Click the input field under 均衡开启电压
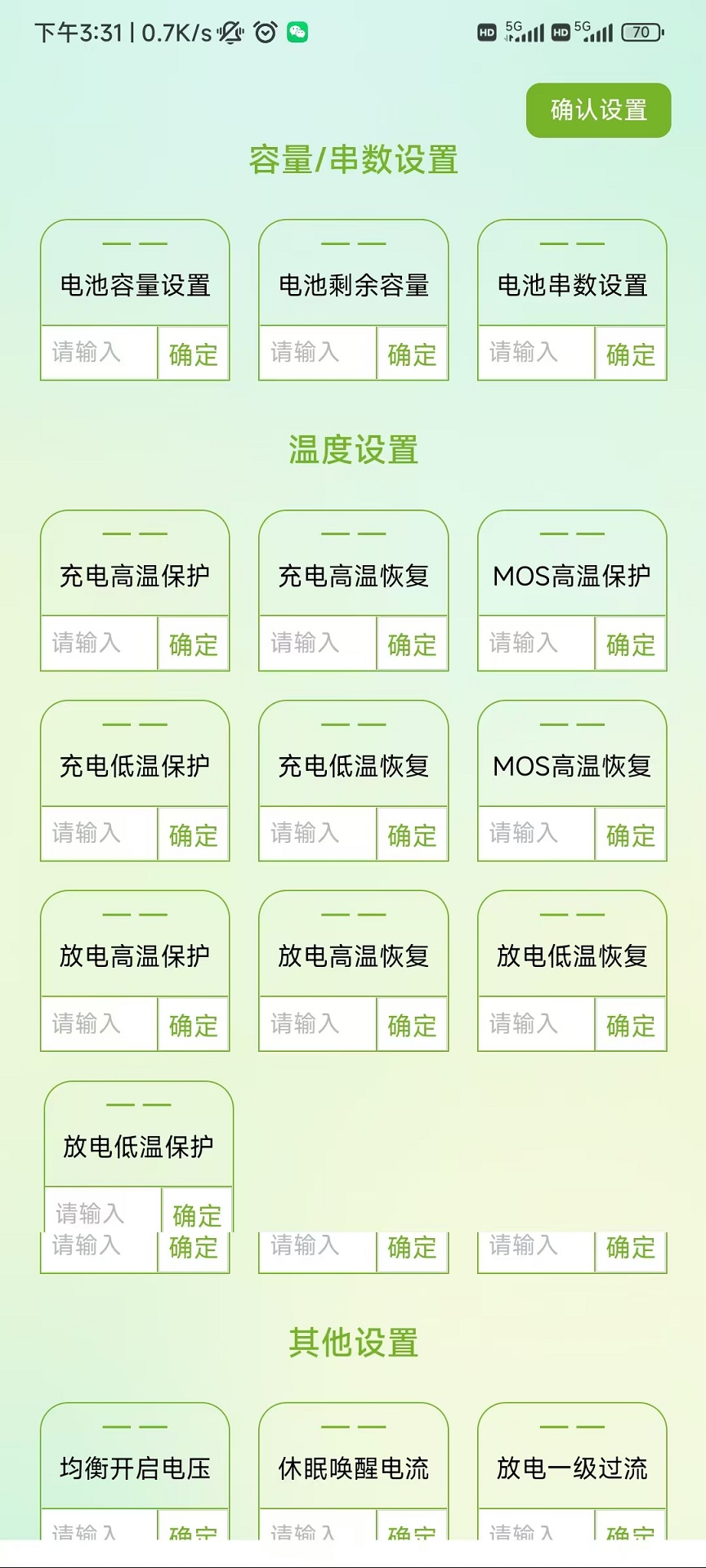 click(x=98, y=1531)
